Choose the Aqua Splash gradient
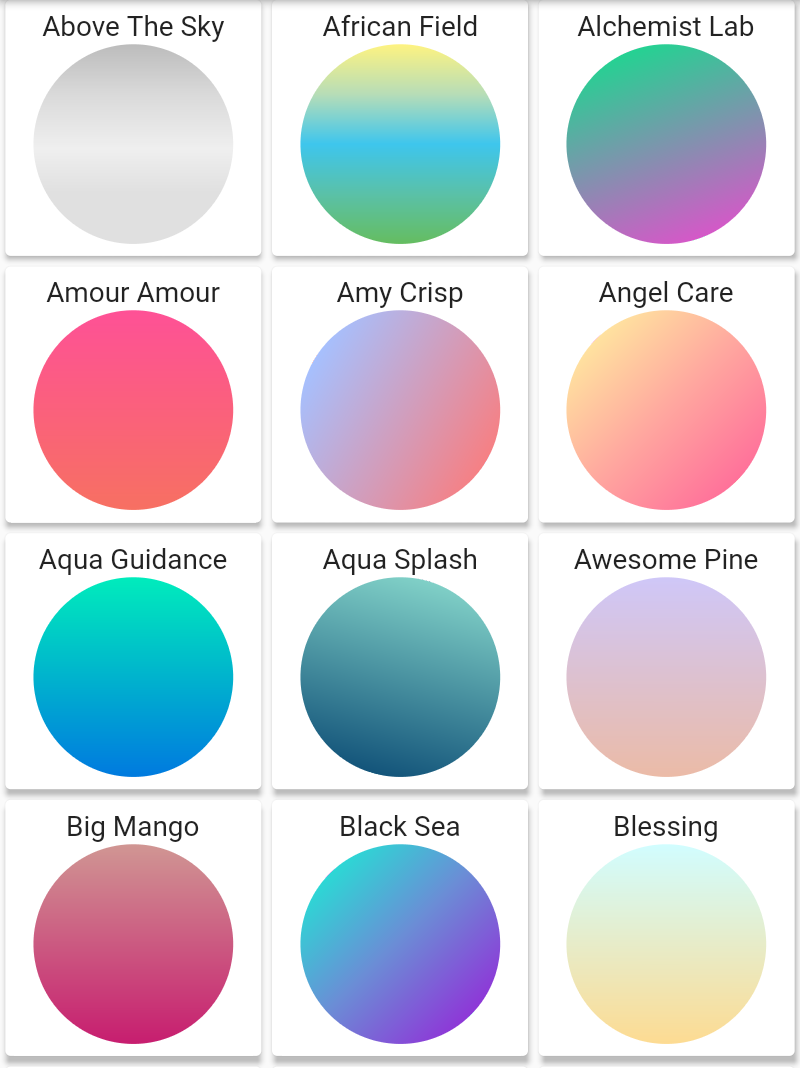The height and width of the screenshot is (1068, 800). [x=400, y=661]
